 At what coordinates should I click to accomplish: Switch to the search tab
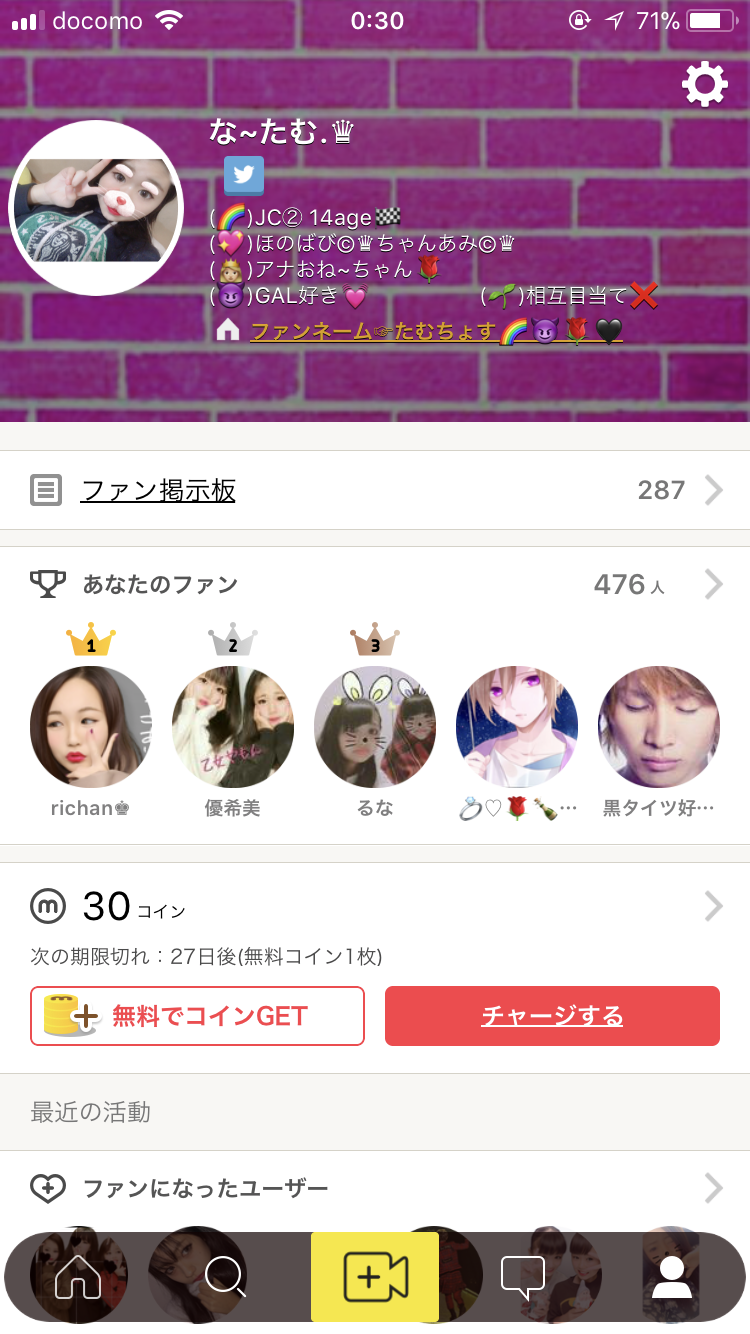(x=226, y=1276)
